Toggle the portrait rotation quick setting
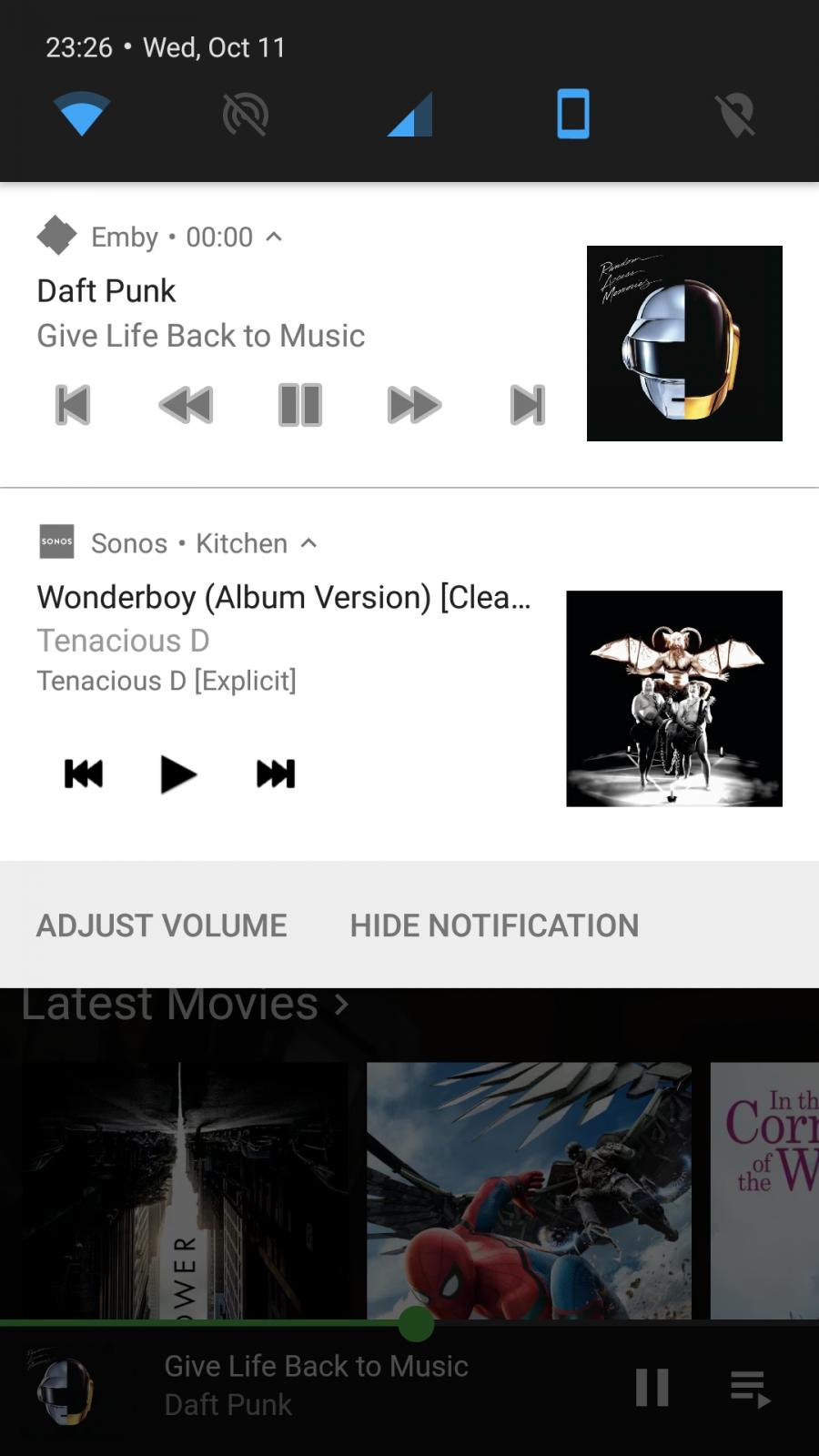The image size is (819, 1456). (573, 115)
